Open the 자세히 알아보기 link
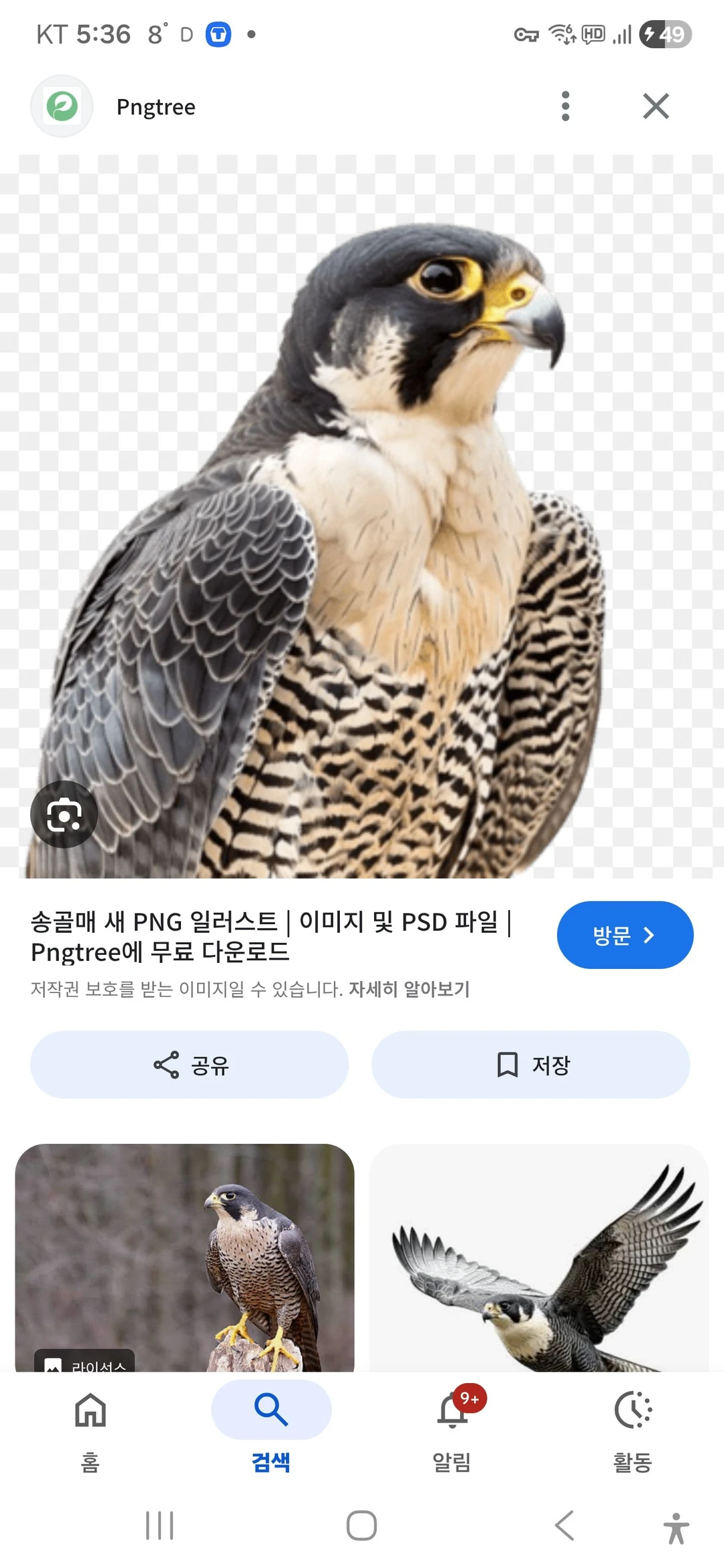 coord(409,989)
